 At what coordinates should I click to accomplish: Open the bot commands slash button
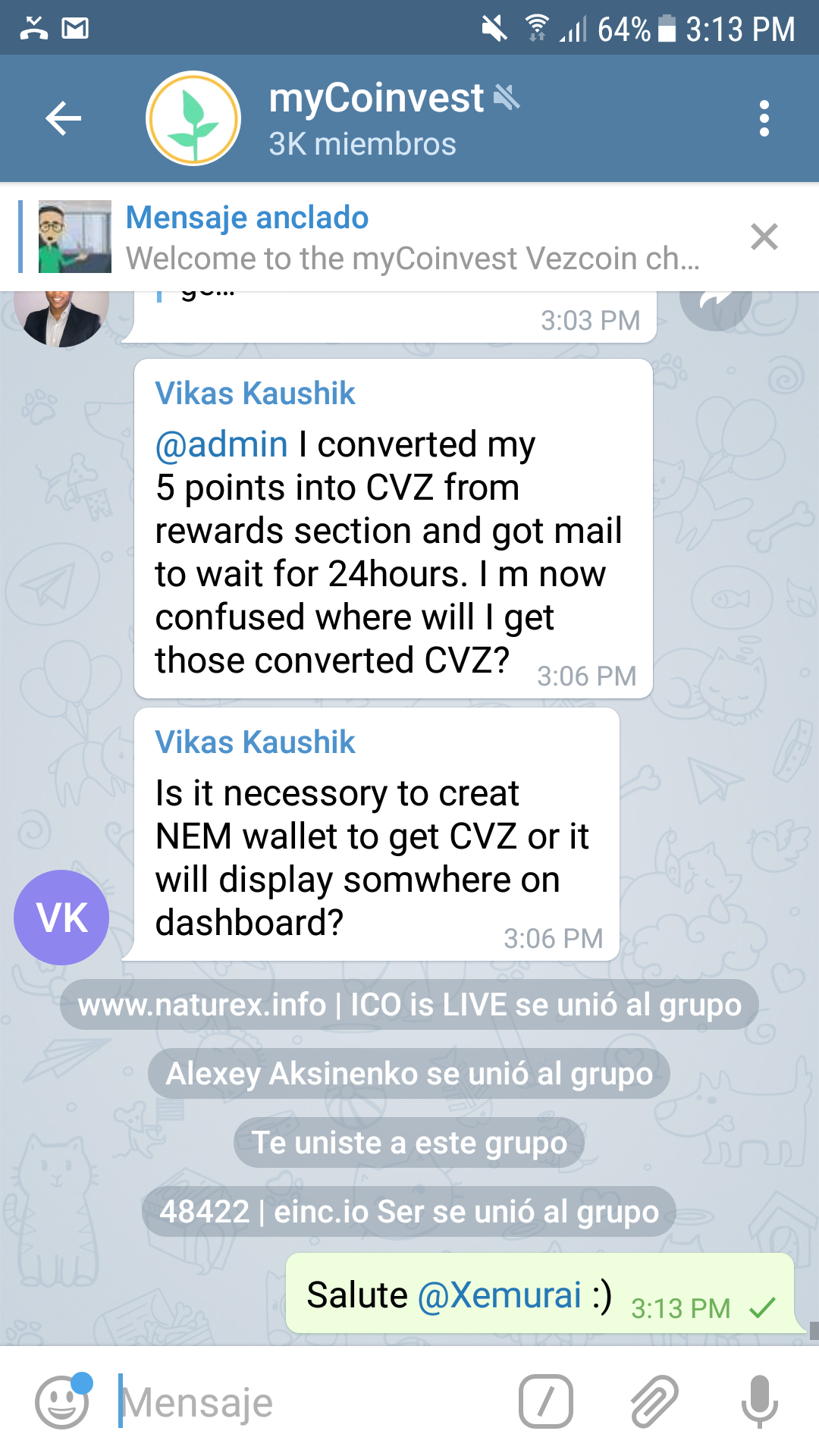(x=545, y=1401)
